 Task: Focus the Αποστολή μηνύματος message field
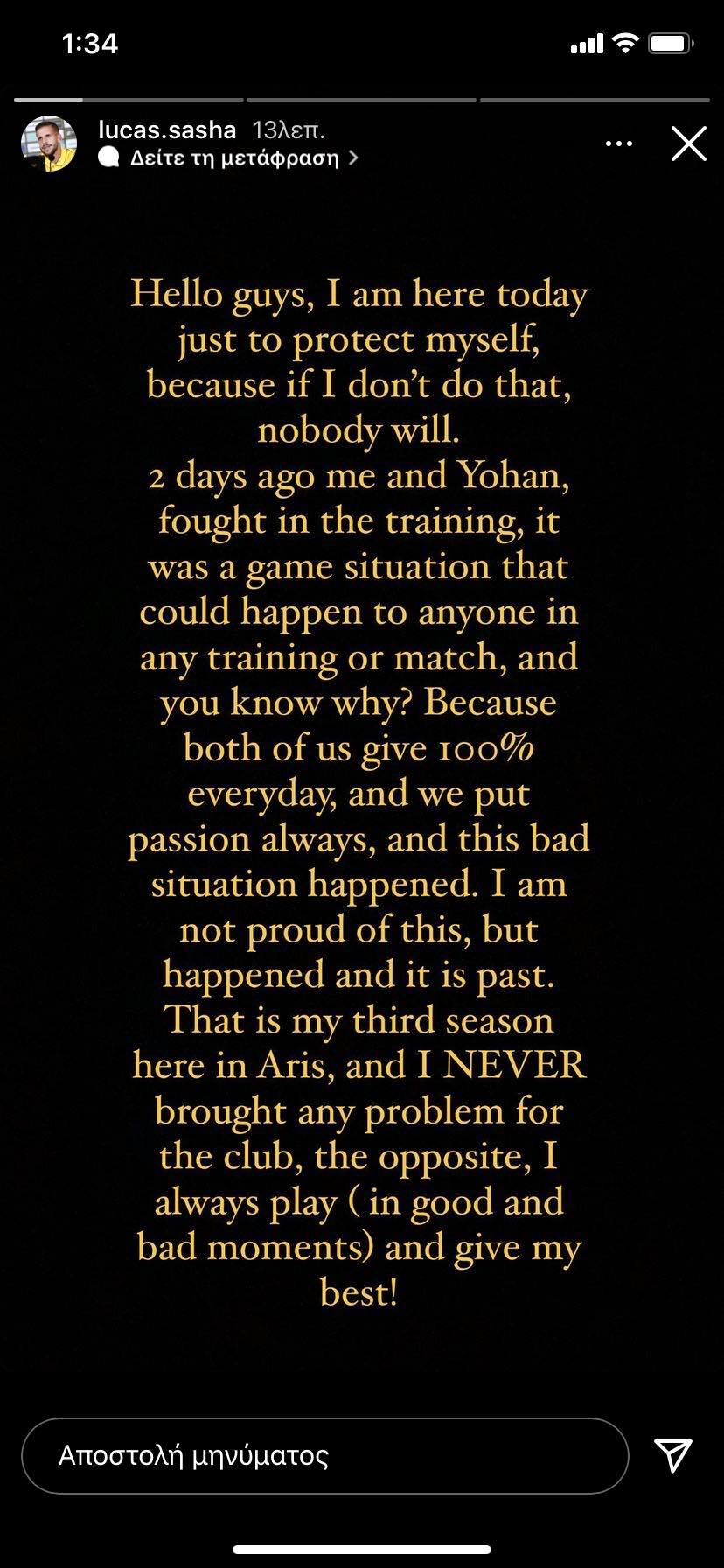click(324, 1456)
